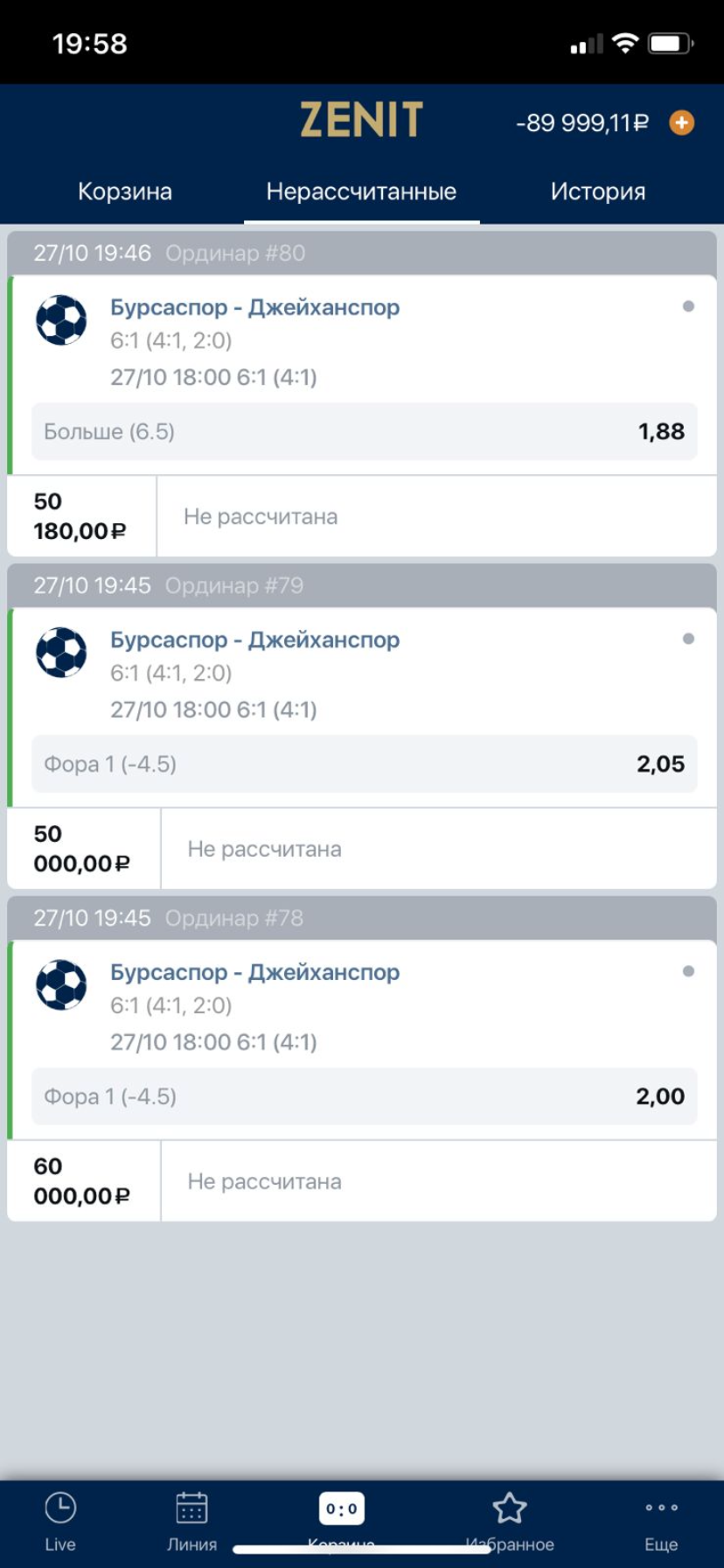The image size is (724, 1568).
Task: Open the bottom Корзина 0:0 tab
Action: pos(342,1515)
